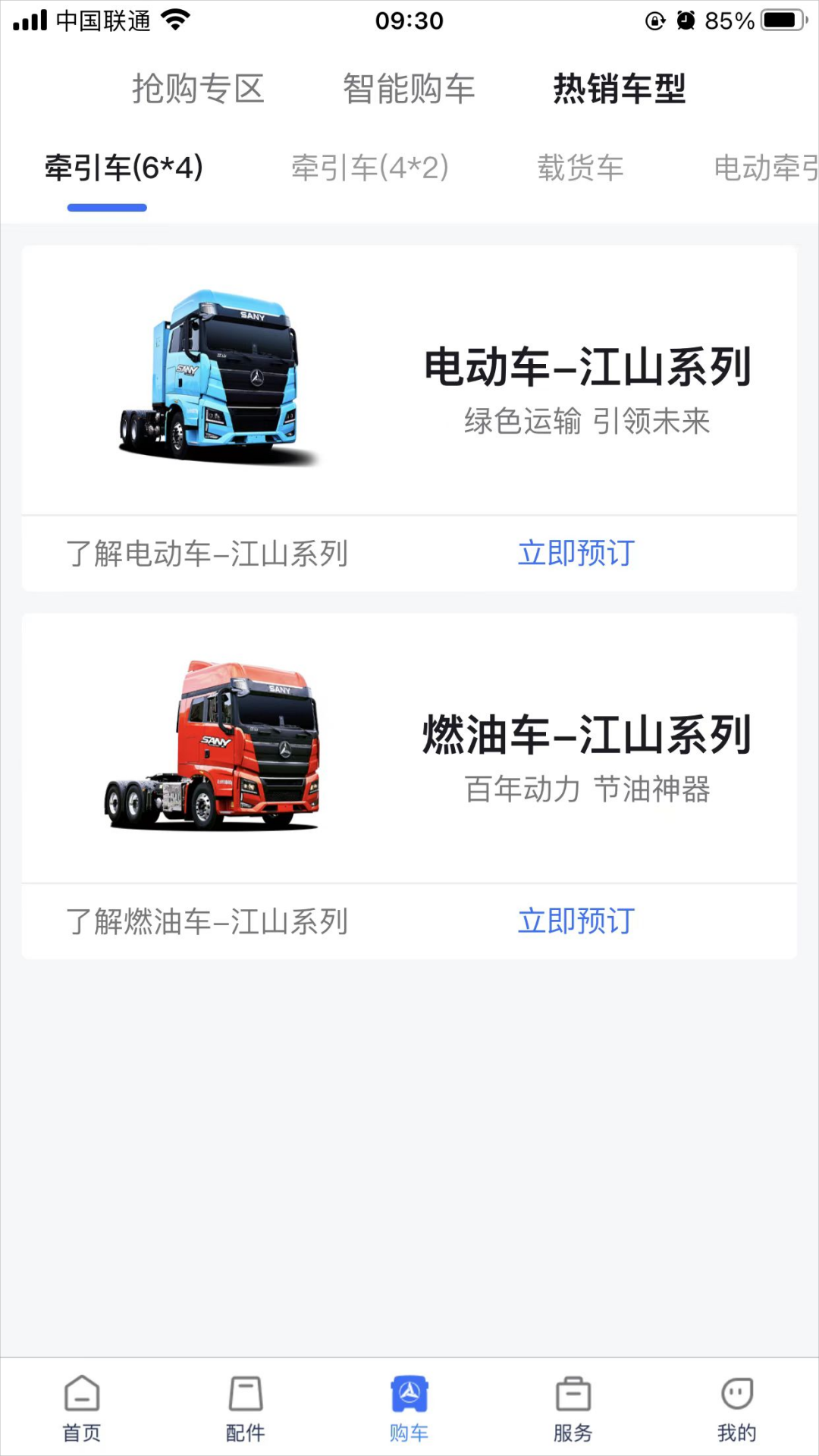819x1456 pixels.
Task: Open the 配件 tab
Action: pyautogui.click(x=246, y=1407)
